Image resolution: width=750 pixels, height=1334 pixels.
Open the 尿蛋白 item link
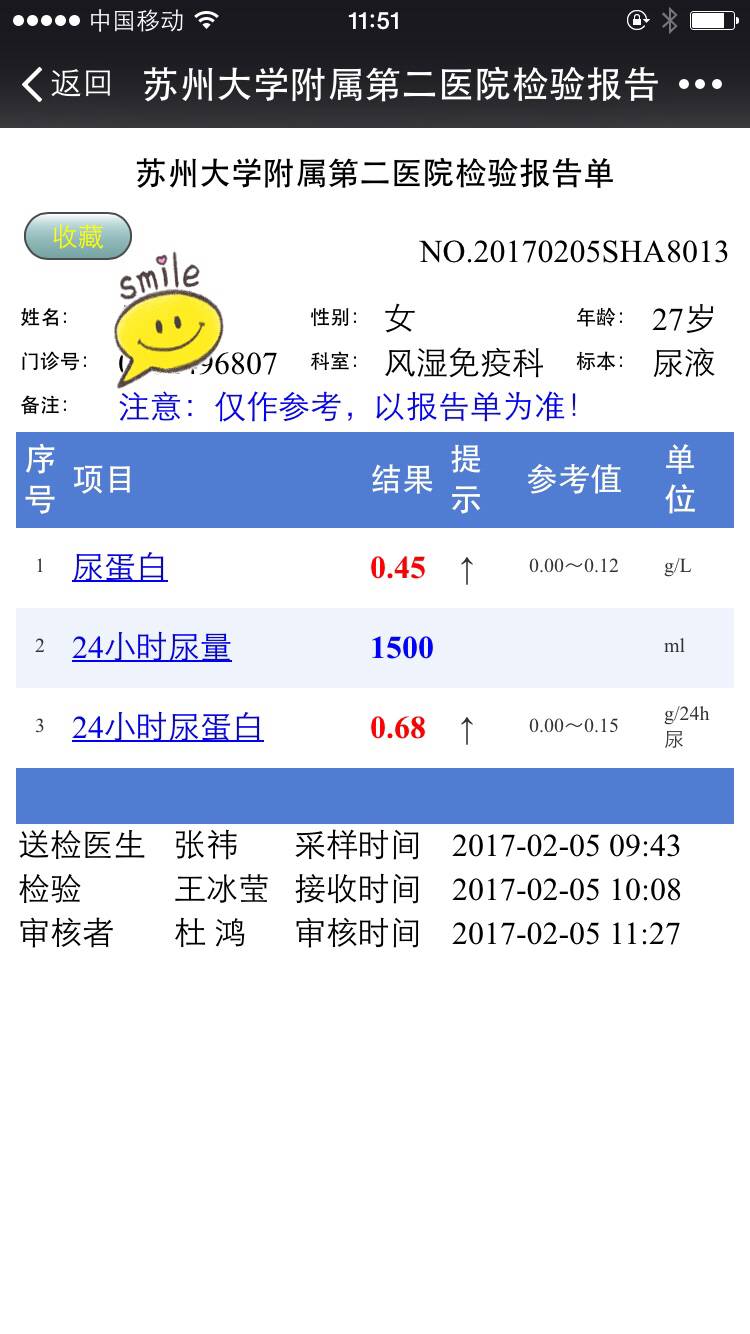(x=120, y=567)
